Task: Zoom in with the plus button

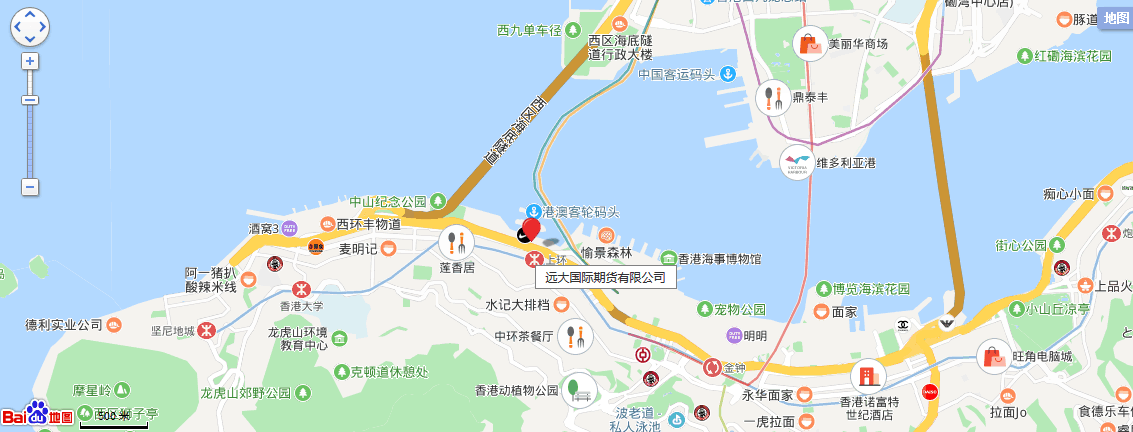Action: (x=30, y=61)
